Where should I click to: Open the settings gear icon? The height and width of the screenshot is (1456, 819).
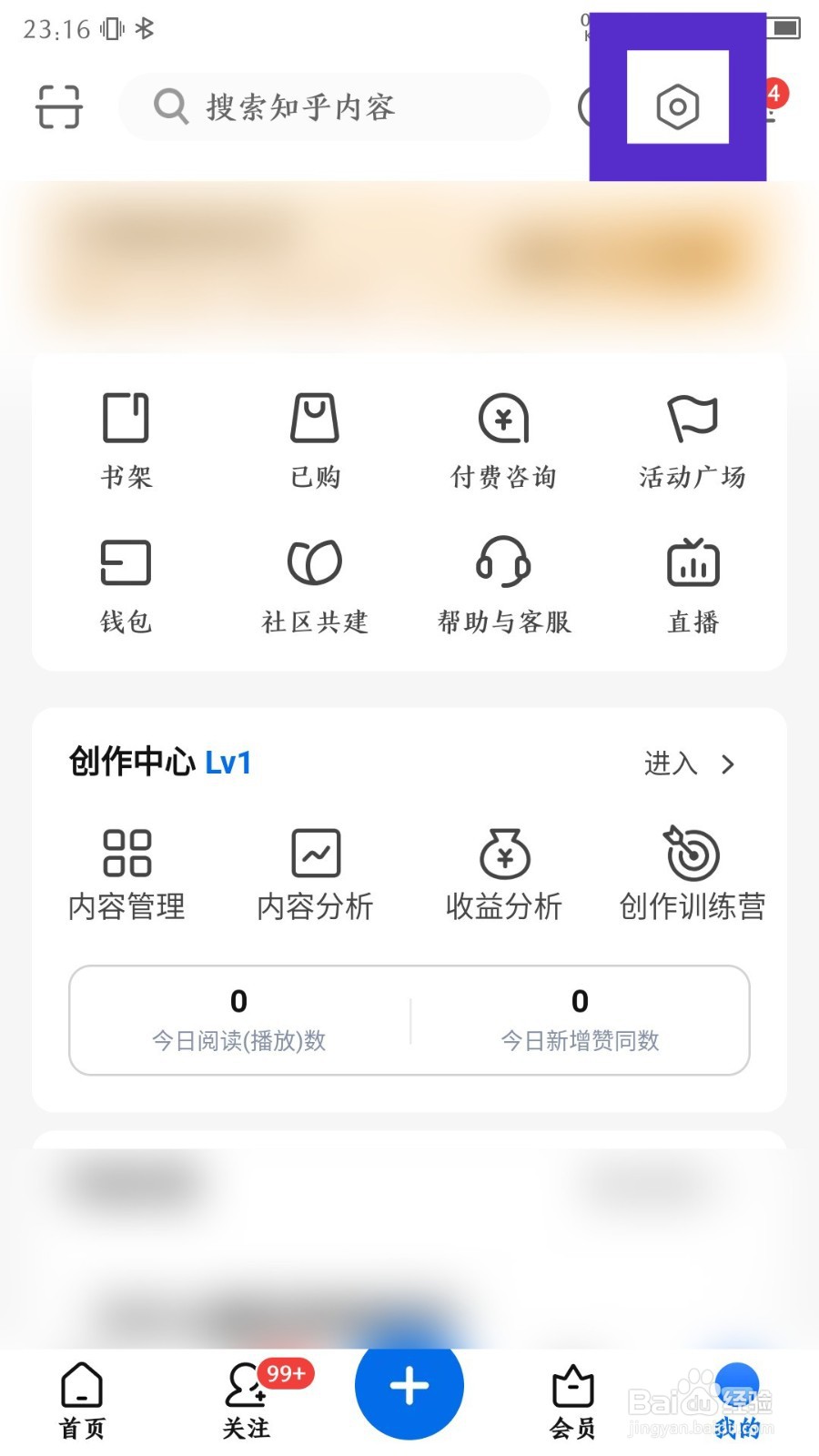tap(678, 106)
